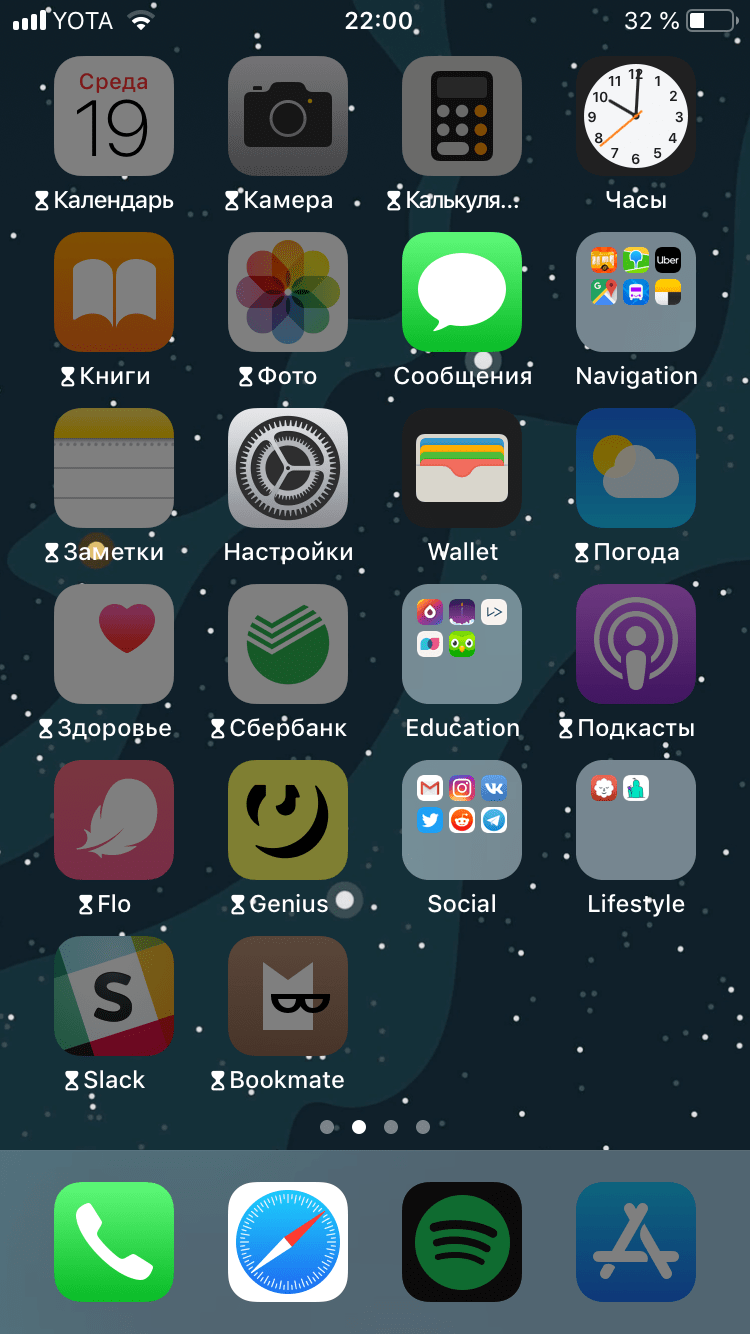
Task: Launch the Камера app
Action: 288,116
